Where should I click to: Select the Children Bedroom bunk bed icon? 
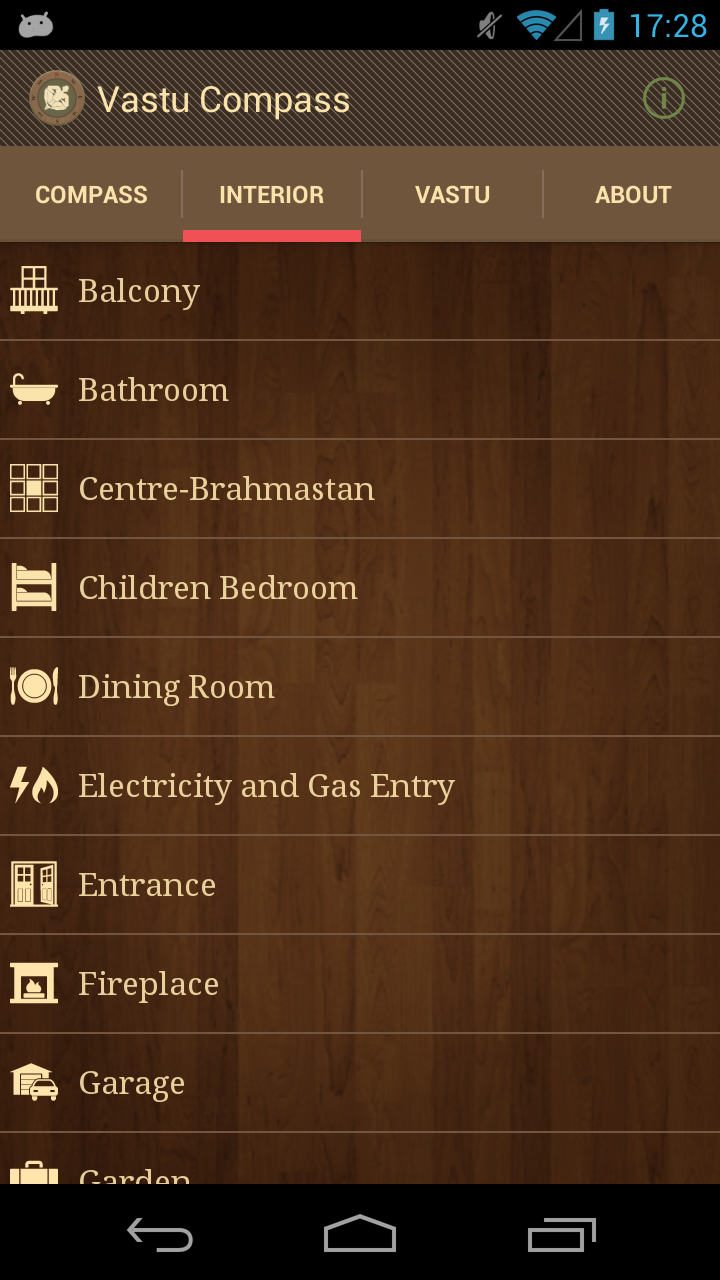tap(33, 587)
